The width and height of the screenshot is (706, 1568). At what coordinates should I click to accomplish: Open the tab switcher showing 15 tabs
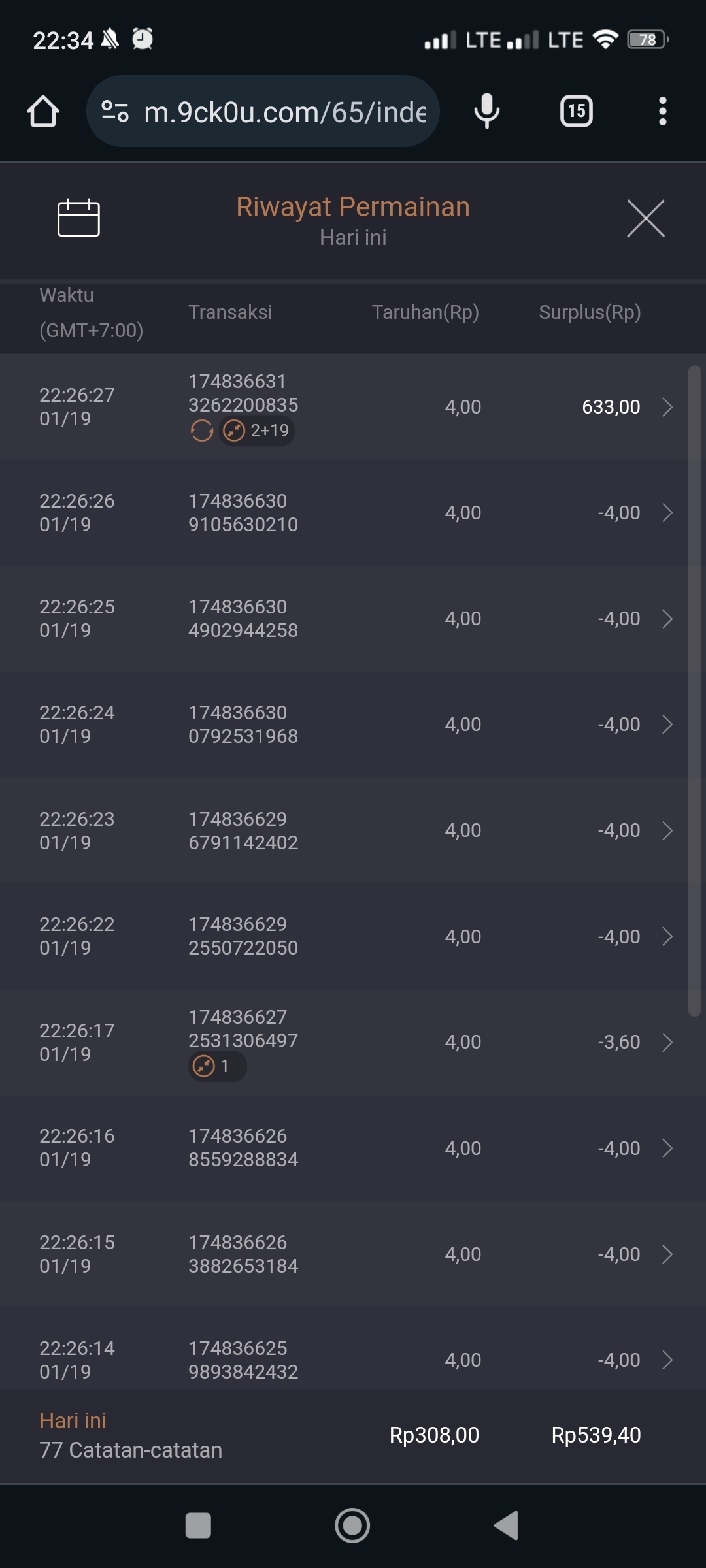click(576, 112)
